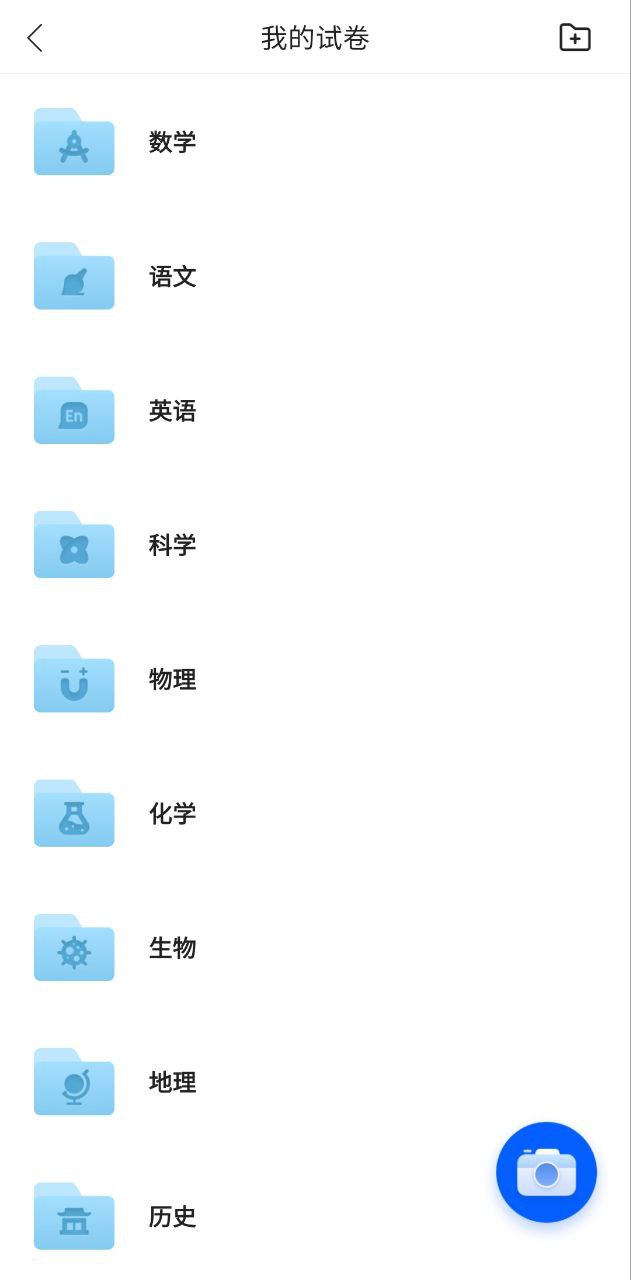Tap the camera button to scan a paper
Image resolution: width=631 pixels, height=1280 pixels.
point(546,1172)
